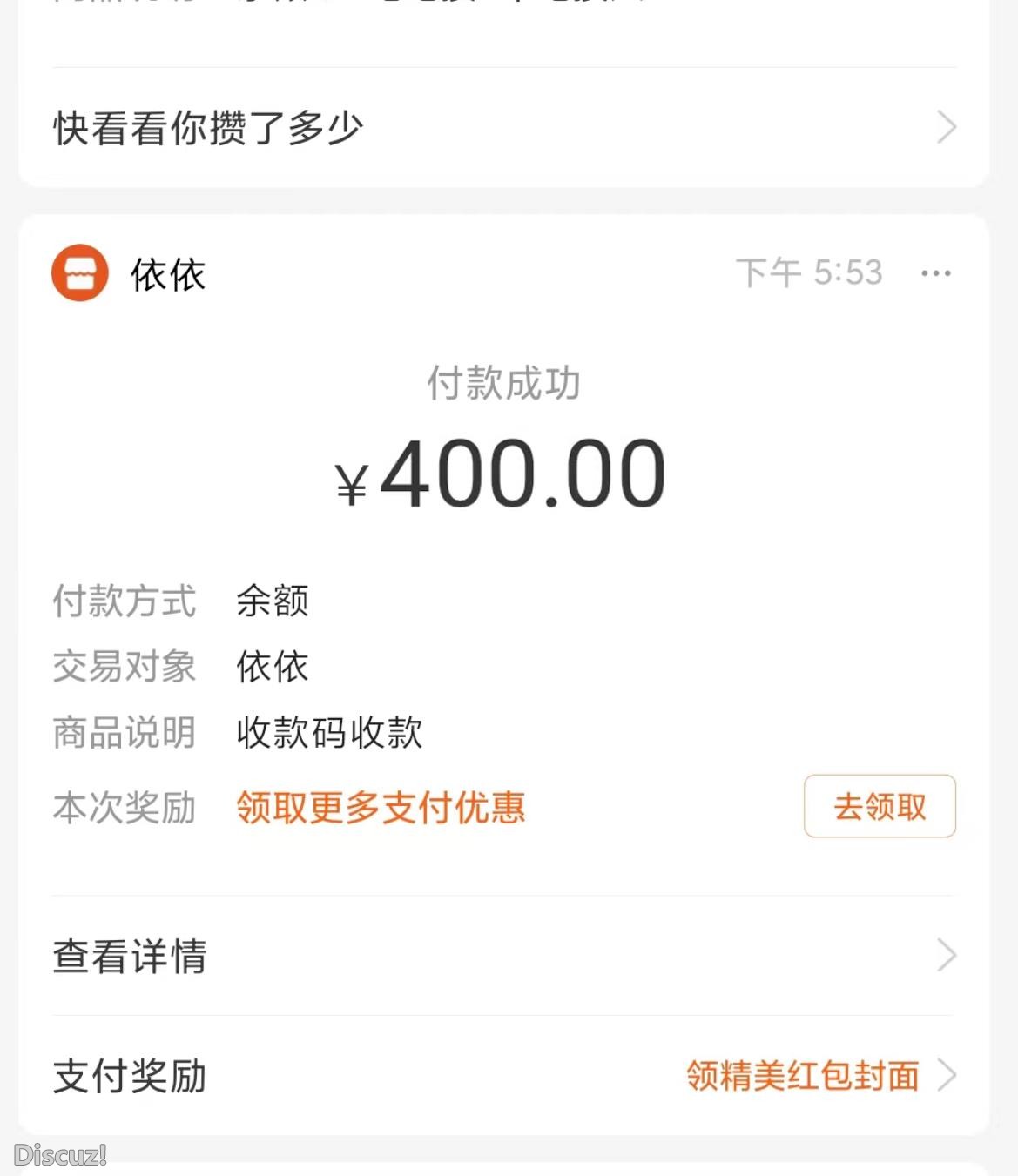Expand the 支付奖励 rewards row
This screenshot has height=1176, width=1018.
127,1077
